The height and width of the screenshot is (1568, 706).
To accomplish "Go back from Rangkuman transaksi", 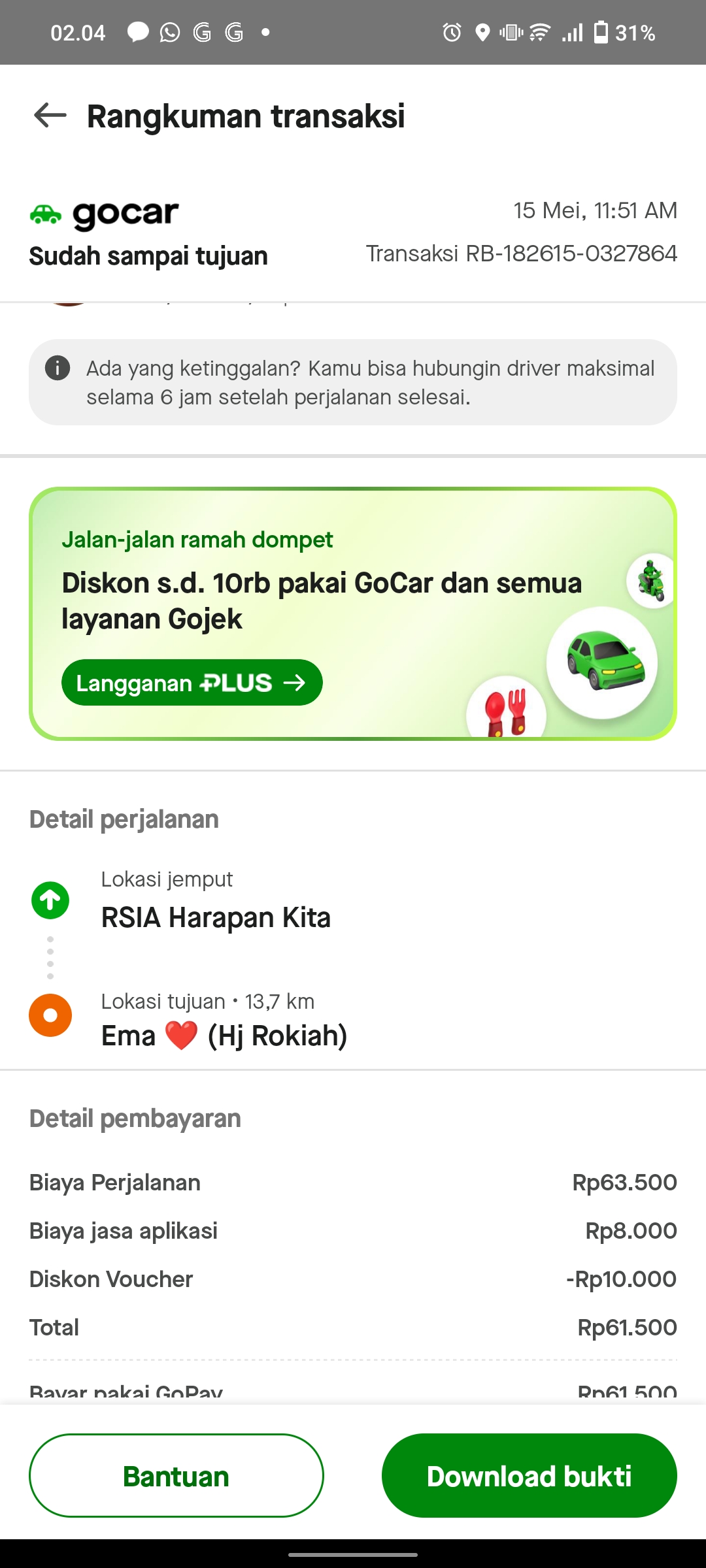I will (x=50, y=116).
